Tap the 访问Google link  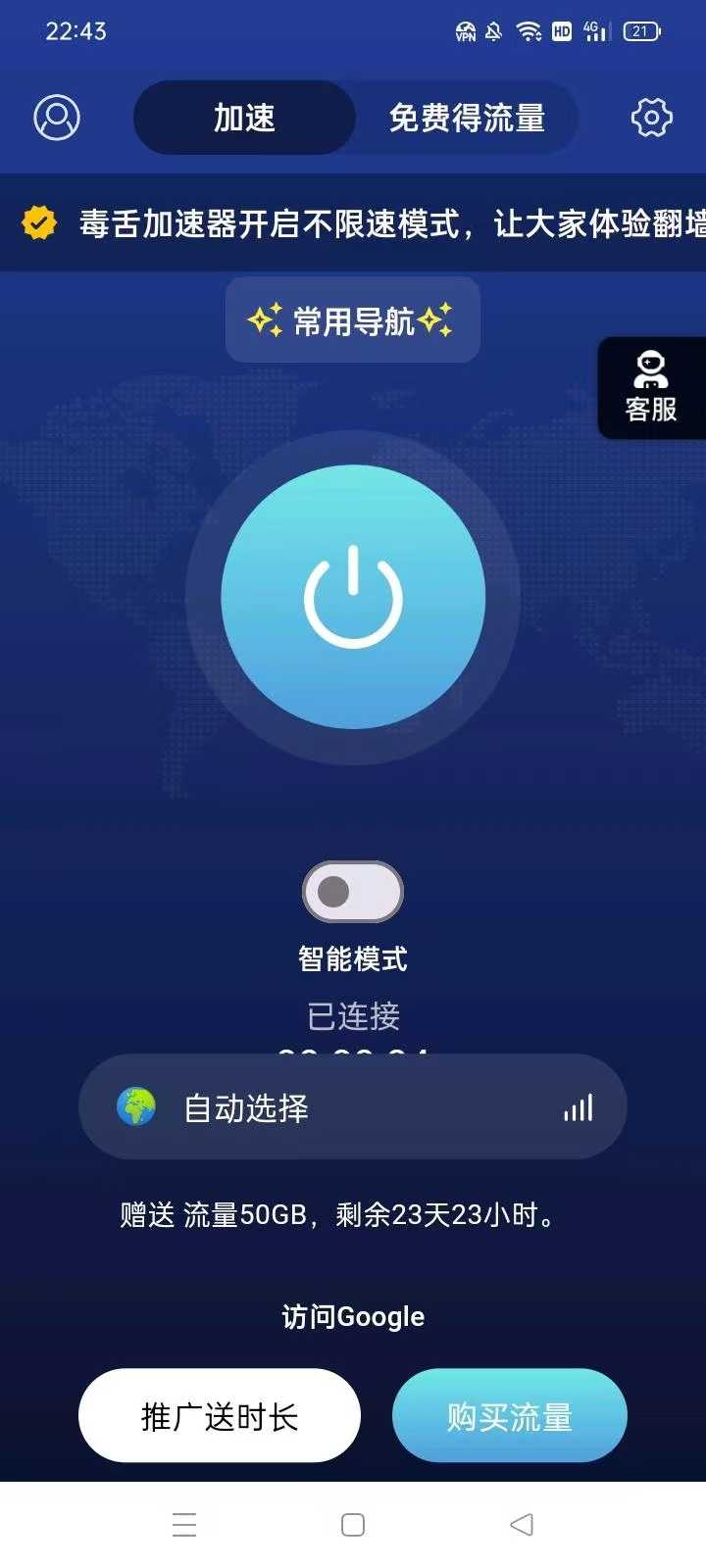pos(353,1316)
